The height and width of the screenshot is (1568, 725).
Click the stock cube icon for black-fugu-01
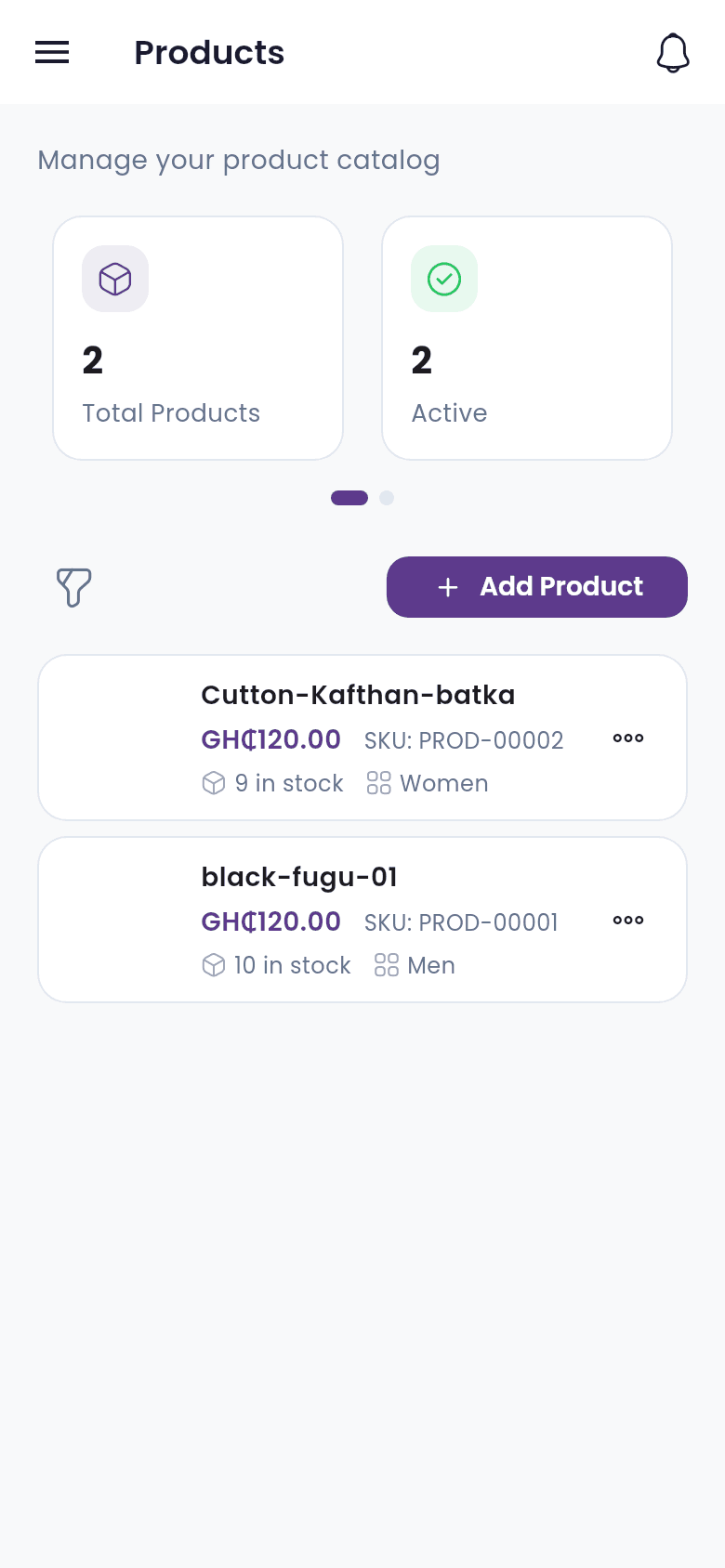pyautogui.click(x=214, y=965)
